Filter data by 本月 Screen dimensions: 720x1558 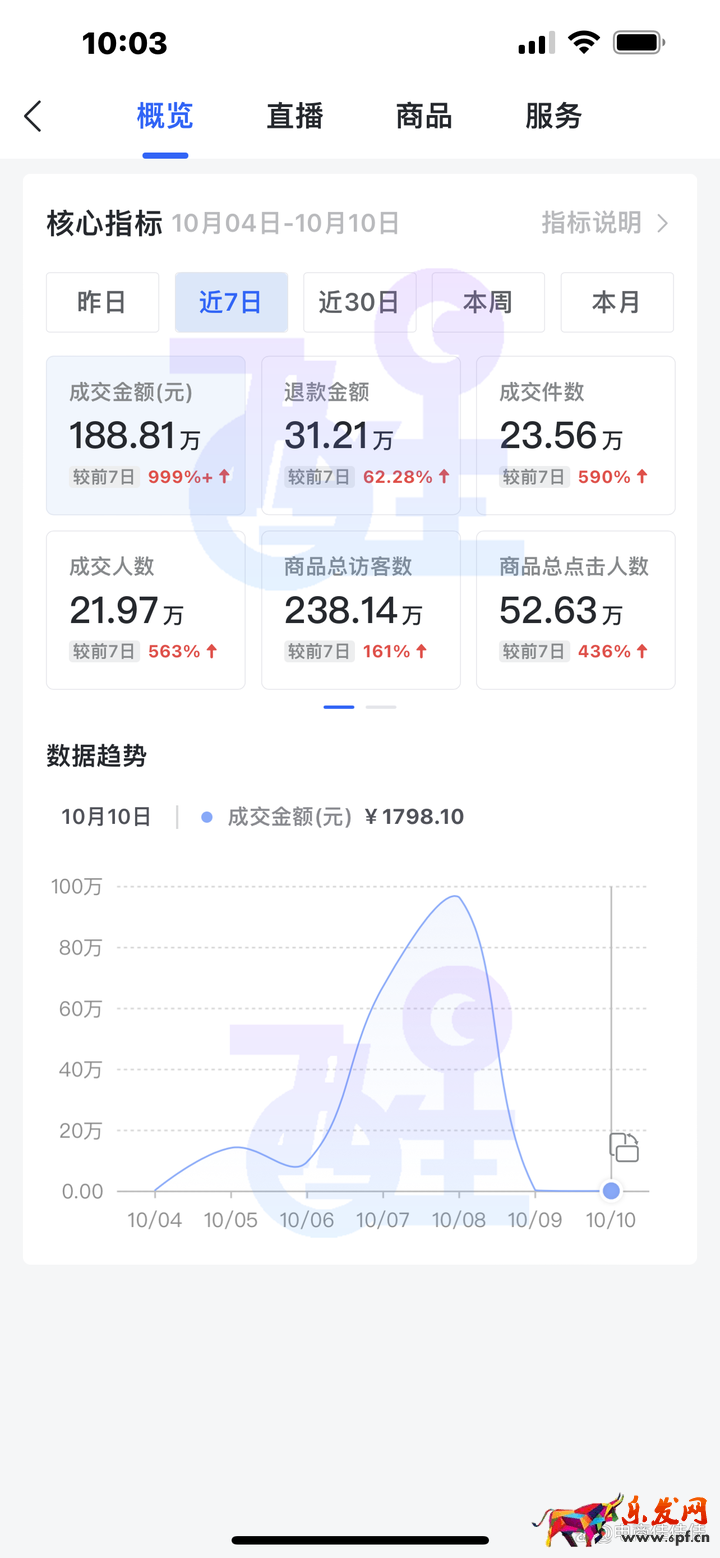point(617,302)
